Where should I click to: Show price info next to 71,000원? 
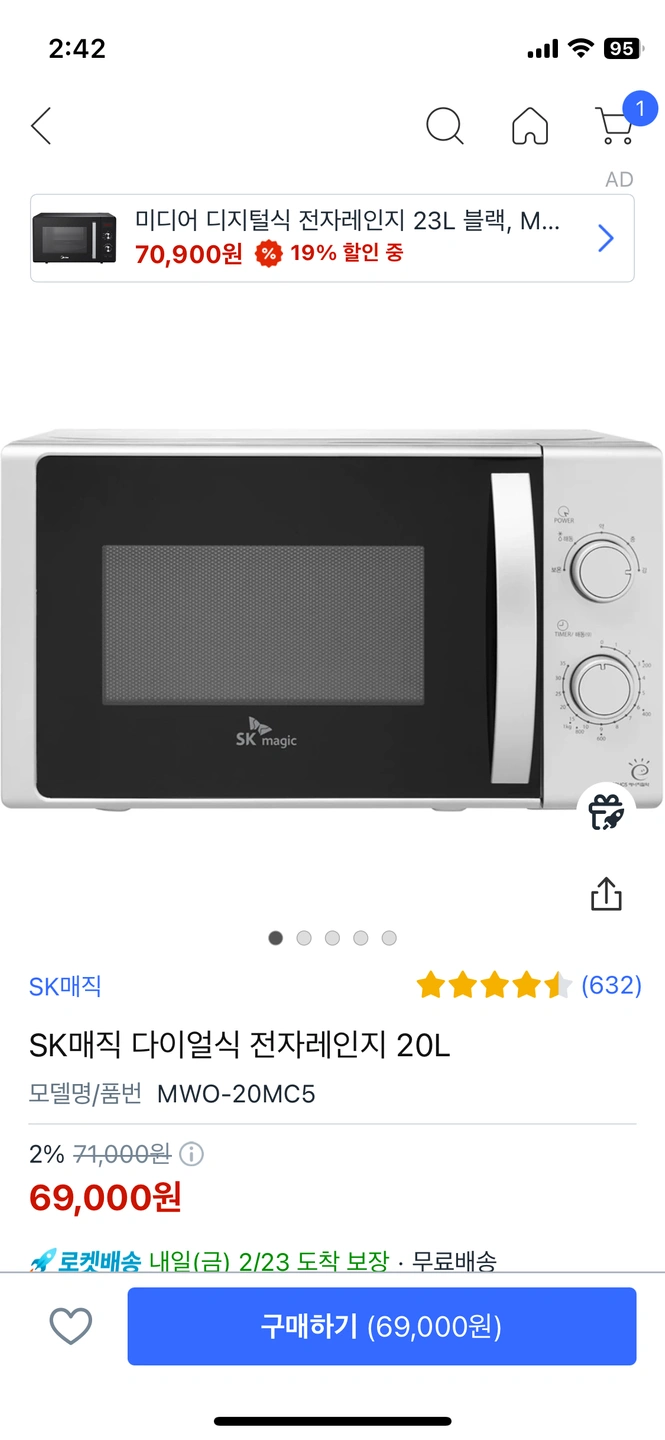[x=191, y=1155]
